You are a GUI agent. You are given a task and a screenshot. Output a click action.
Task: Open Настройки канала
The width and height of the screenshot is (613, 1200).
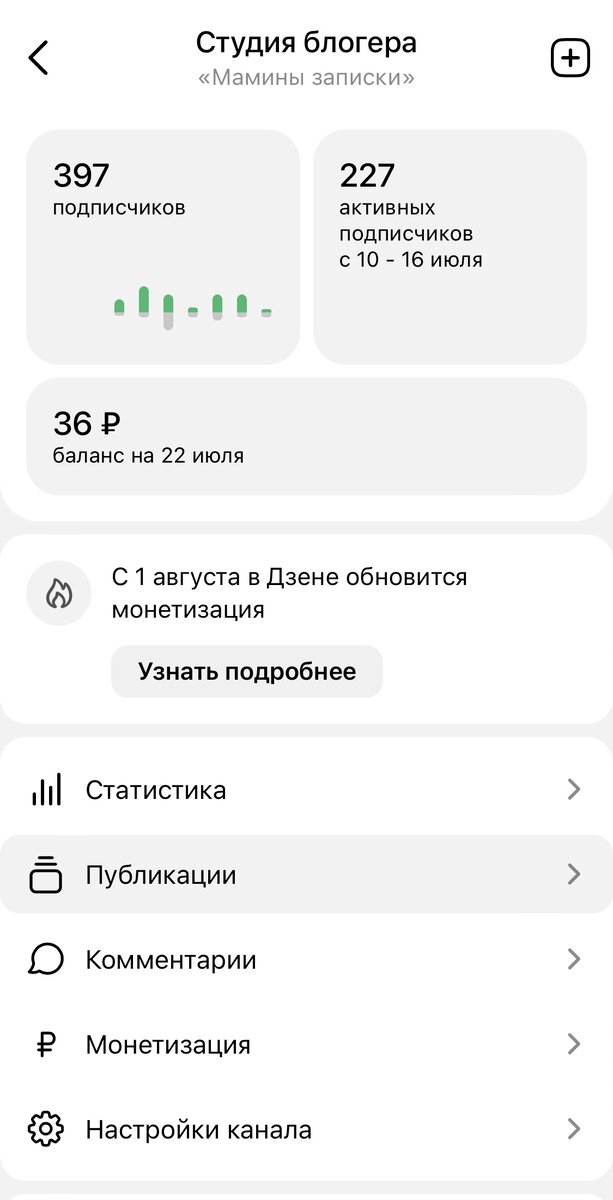click(x=306, y=1130)
